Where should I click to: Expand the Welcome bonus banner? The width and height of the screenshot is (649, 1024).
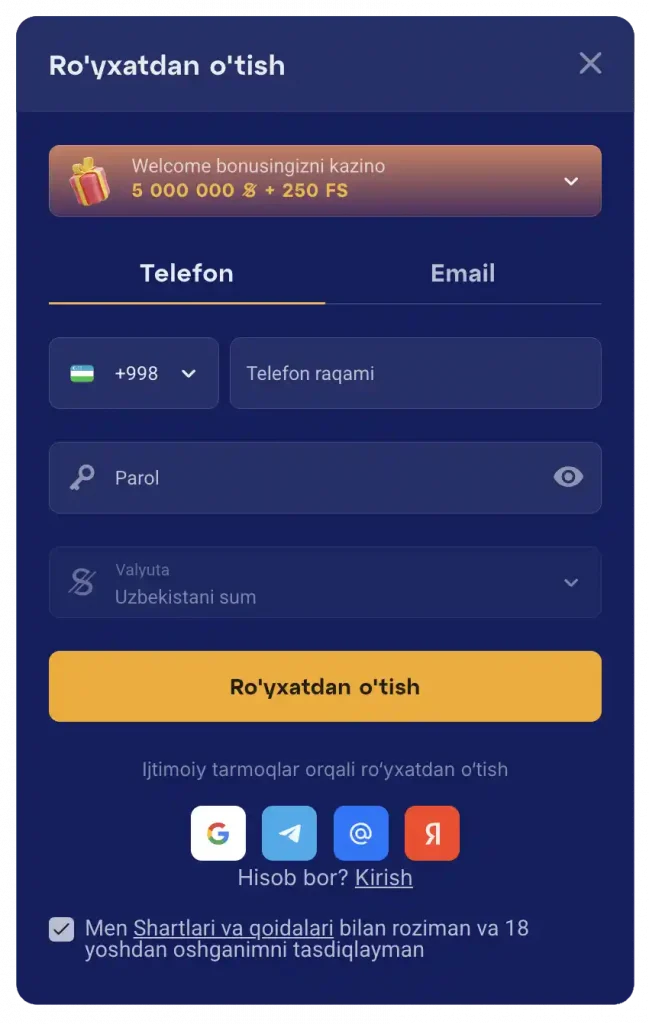(570, 181)
